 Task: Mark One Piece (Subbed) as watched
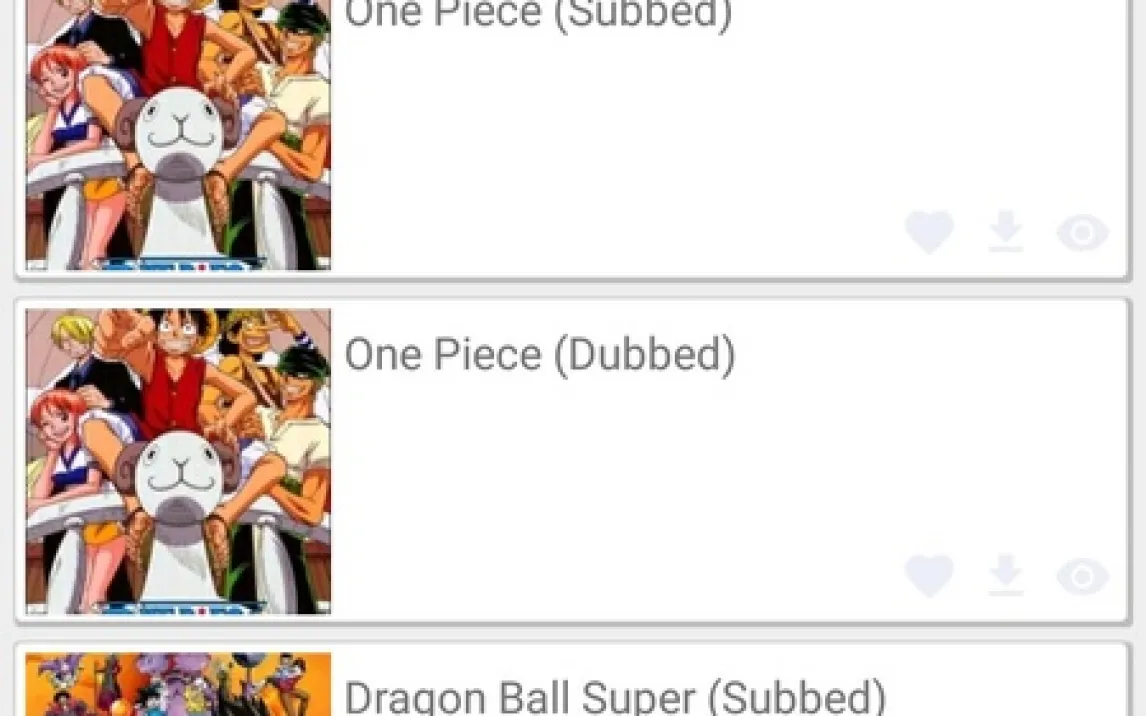point(1082,234)
